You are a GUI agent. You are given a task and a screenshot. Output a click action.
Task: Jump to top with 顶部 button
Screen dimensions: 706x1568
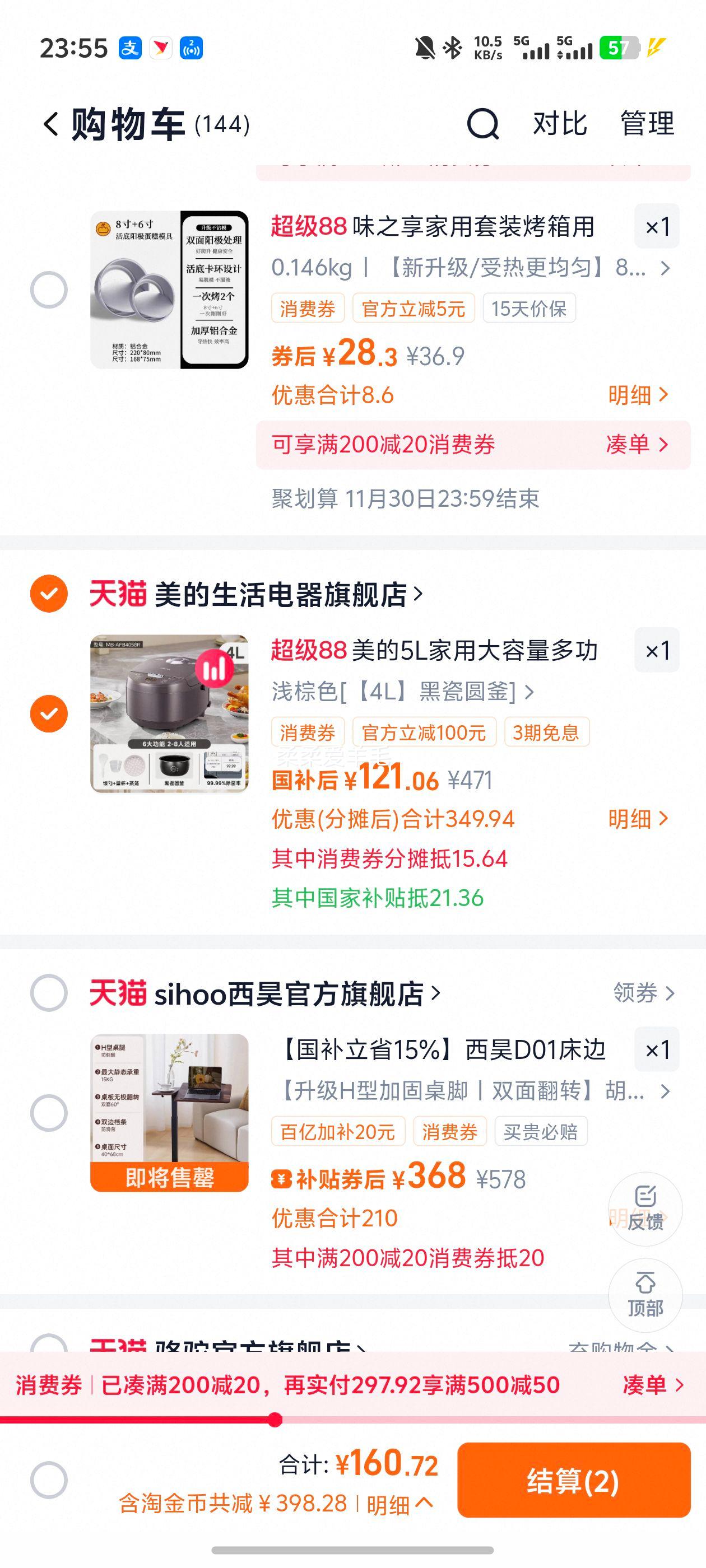pyautogui.click(x=645, y=1295)
